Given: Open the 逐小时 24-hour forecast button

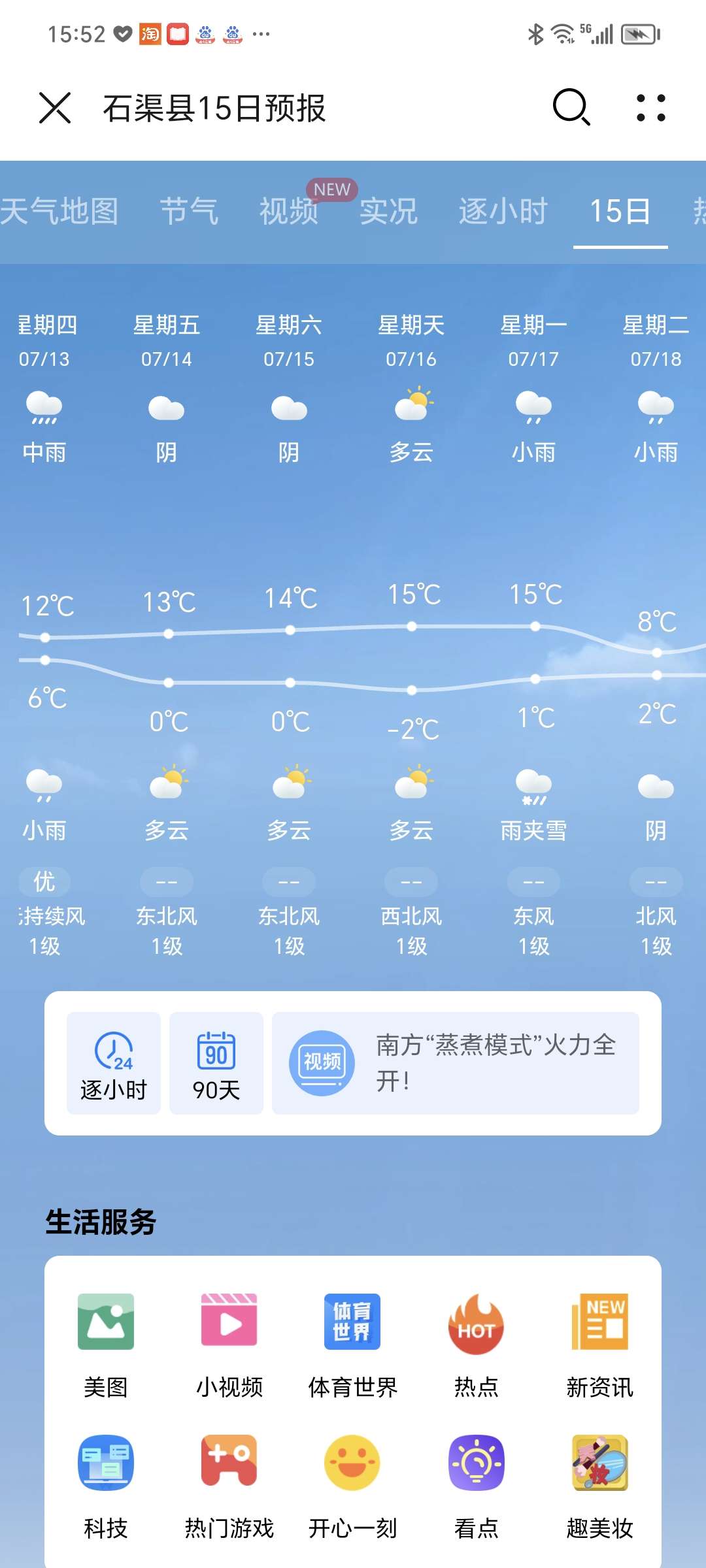Looking at the screenshot, I should point(114,1063).
